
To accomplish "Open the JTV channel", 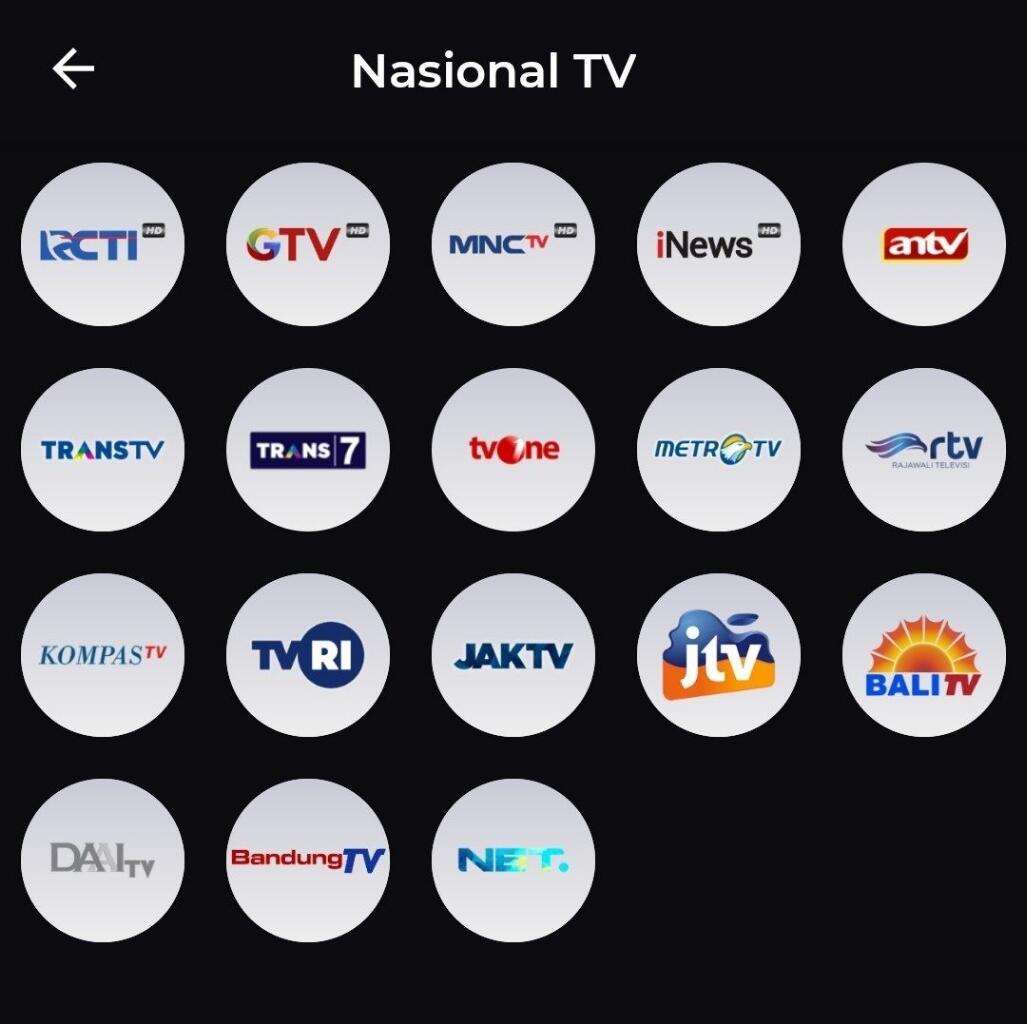I will pos(718,655).
